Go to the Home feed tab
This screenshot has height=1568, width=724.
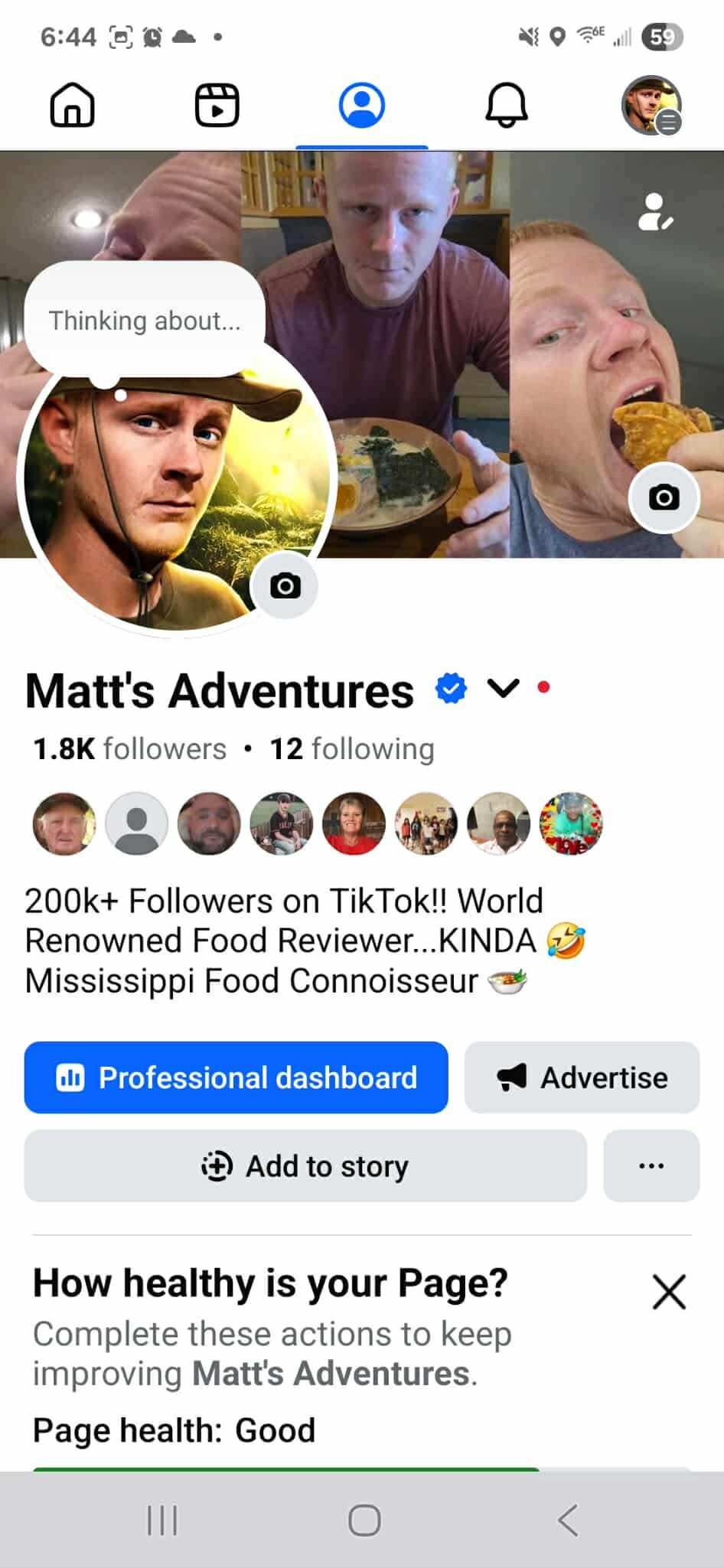point(72,105)
